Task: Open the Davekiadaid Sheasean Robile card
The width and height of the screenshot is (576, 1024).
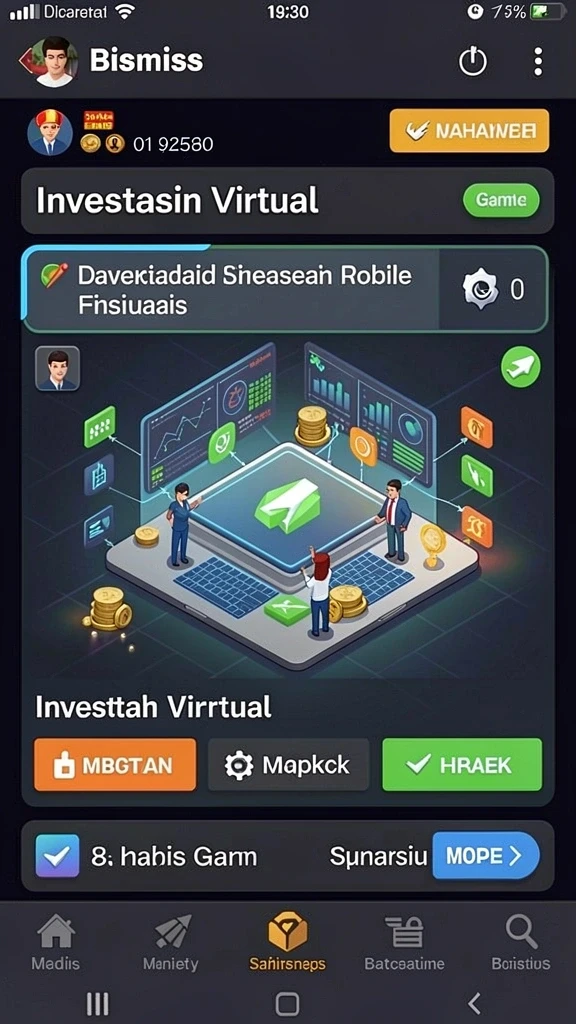Action: click(x=285, y=290)
